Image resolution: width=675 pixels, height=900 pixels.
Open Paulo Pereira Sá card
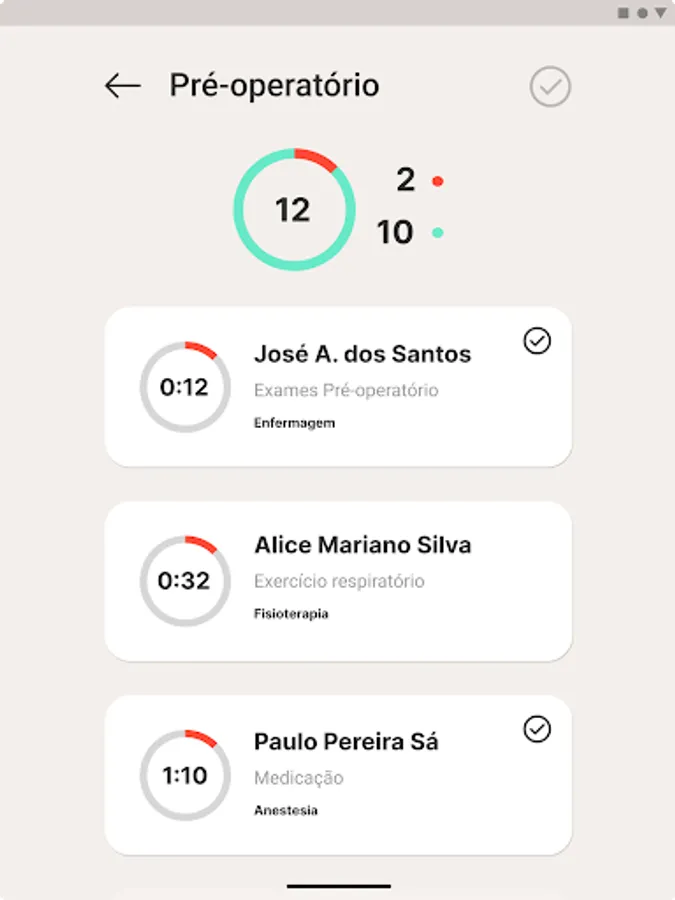pos(338,775)
